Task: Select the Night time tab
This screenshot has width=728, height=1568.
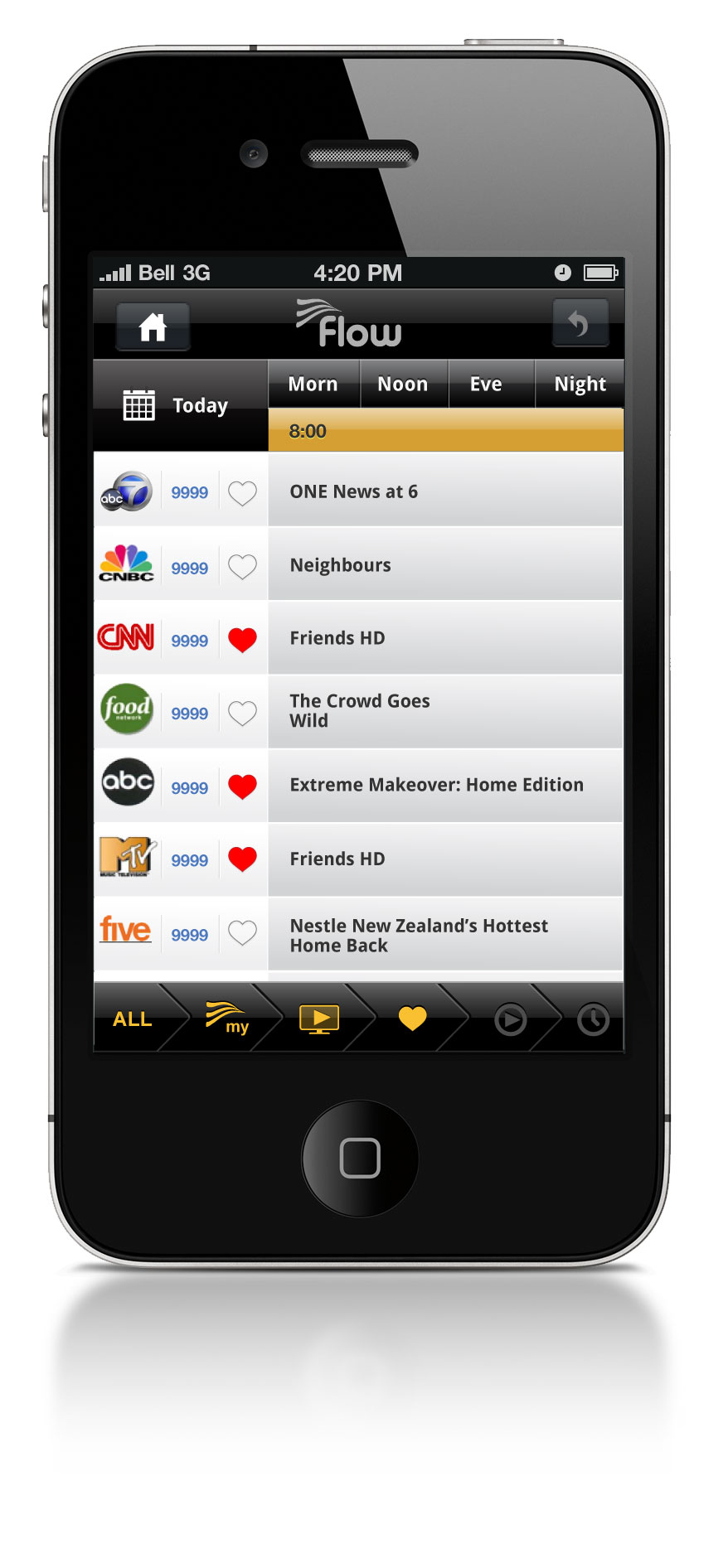Action: (580, 384)
